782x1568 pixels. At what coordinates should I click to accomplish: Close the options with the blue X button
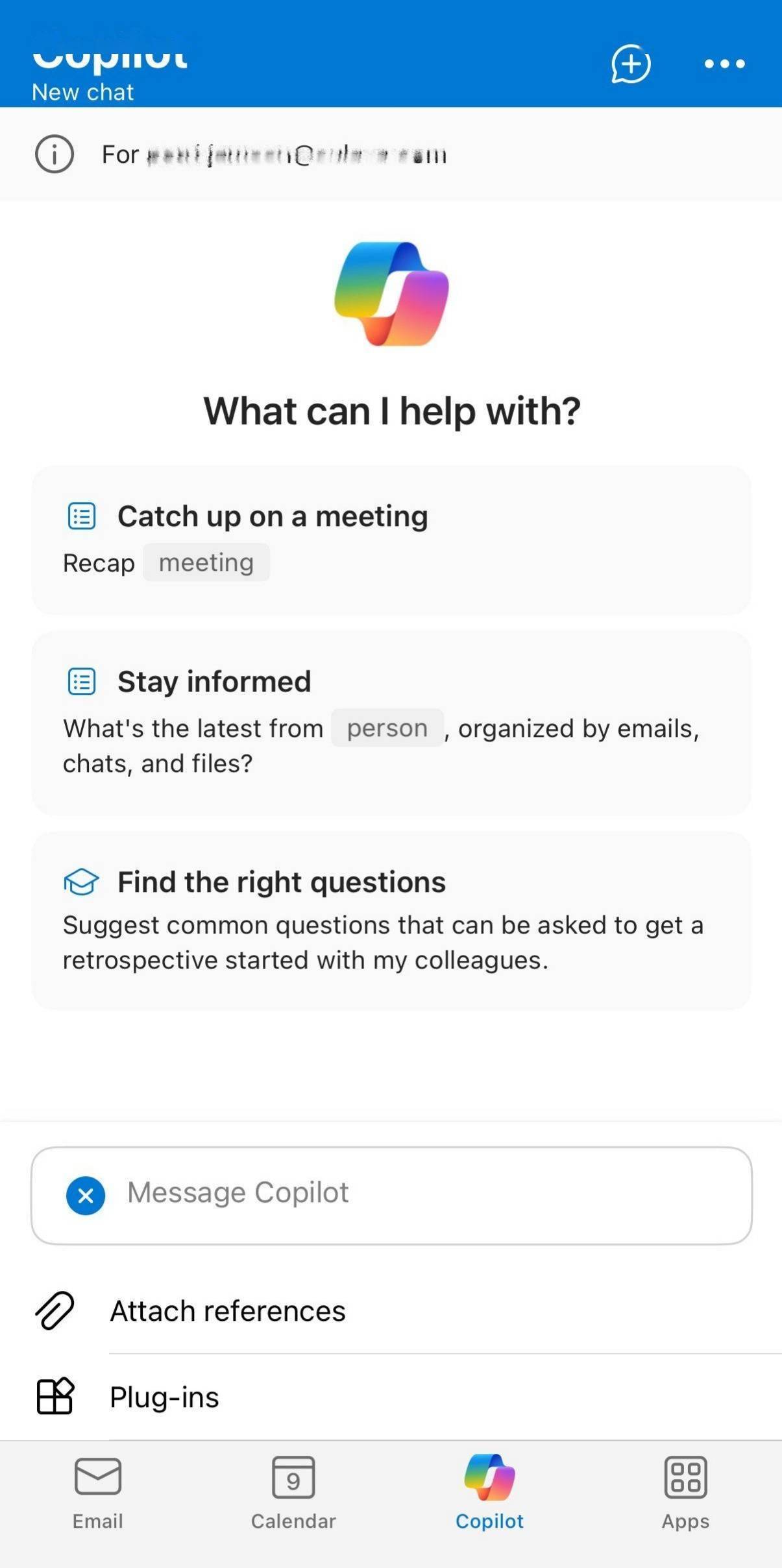86,1195
